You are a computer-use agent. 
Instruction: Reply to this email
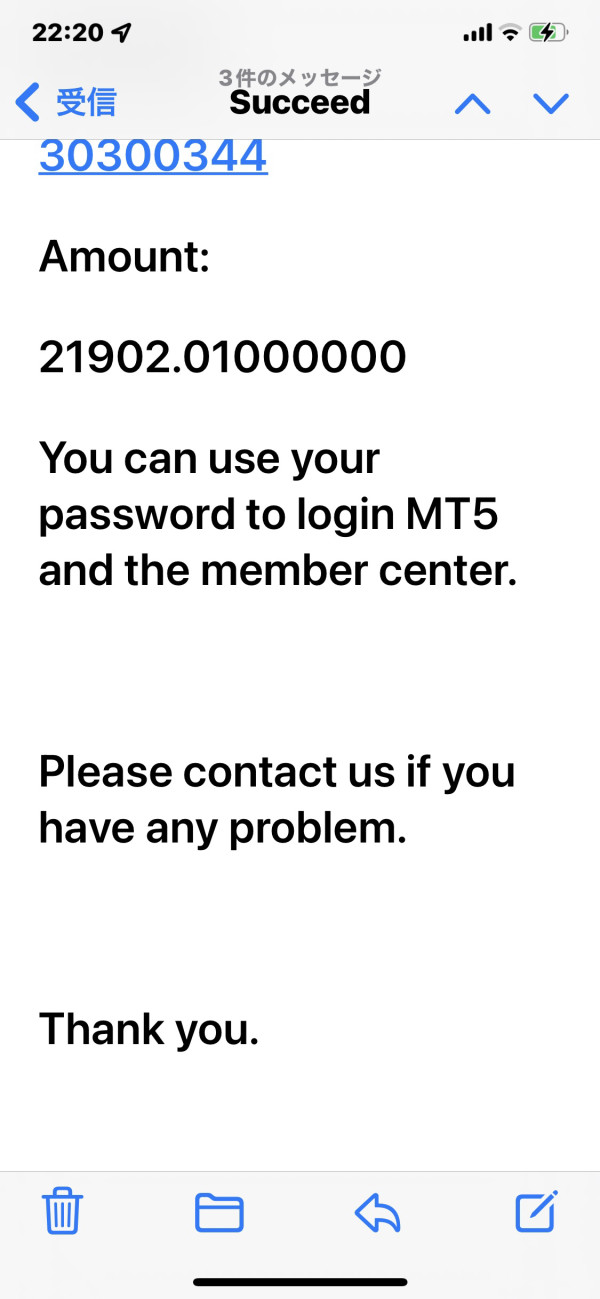[378, 1213]
